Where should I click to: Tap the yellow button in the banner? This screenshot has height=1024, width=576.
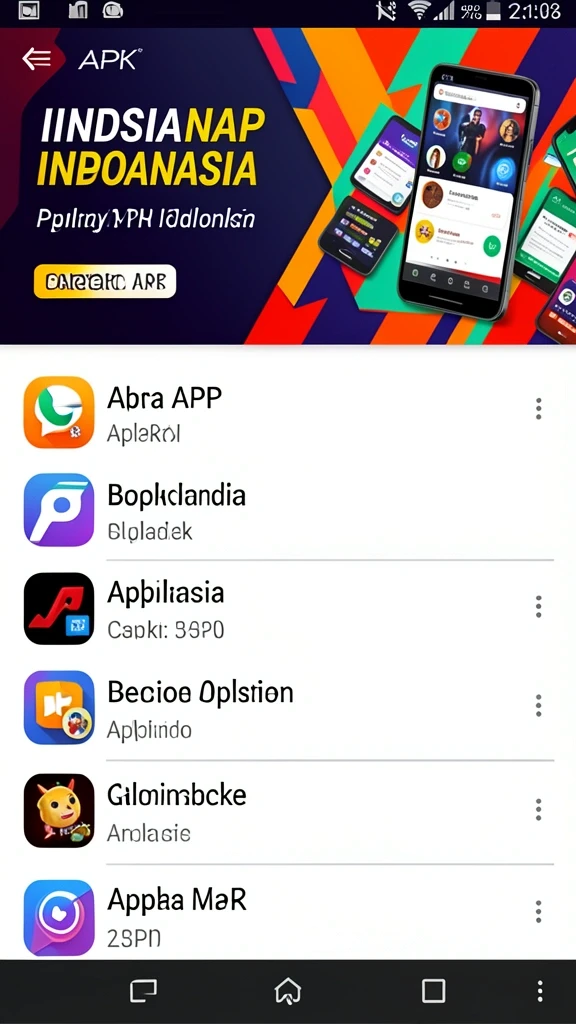pos(105,281)
